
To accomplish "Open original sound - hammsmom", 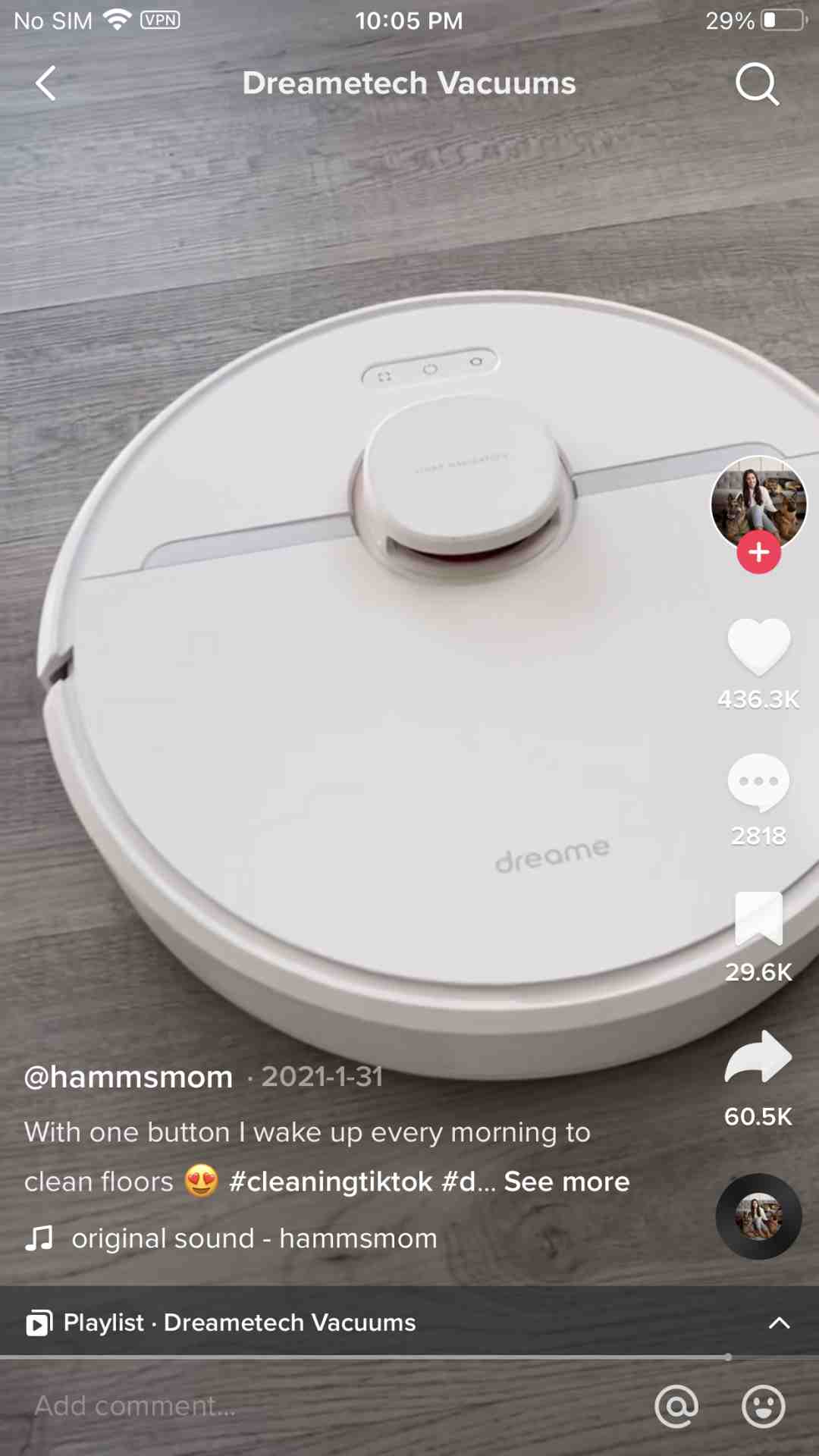I will point(254,1238).
